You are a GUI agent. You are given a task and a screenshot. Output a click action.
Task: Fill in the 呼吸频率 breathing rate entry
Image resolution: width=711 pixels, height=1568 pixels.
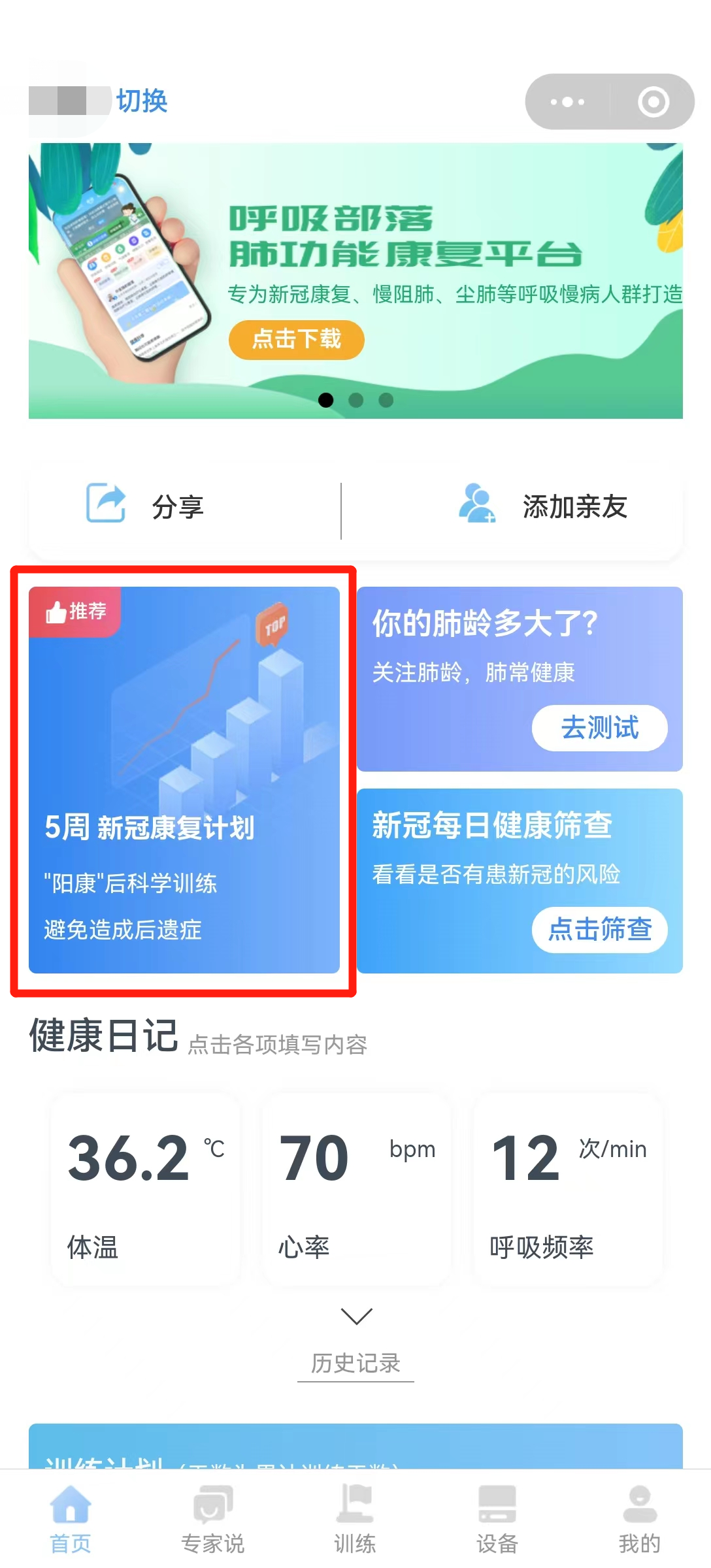point(568,1189)
